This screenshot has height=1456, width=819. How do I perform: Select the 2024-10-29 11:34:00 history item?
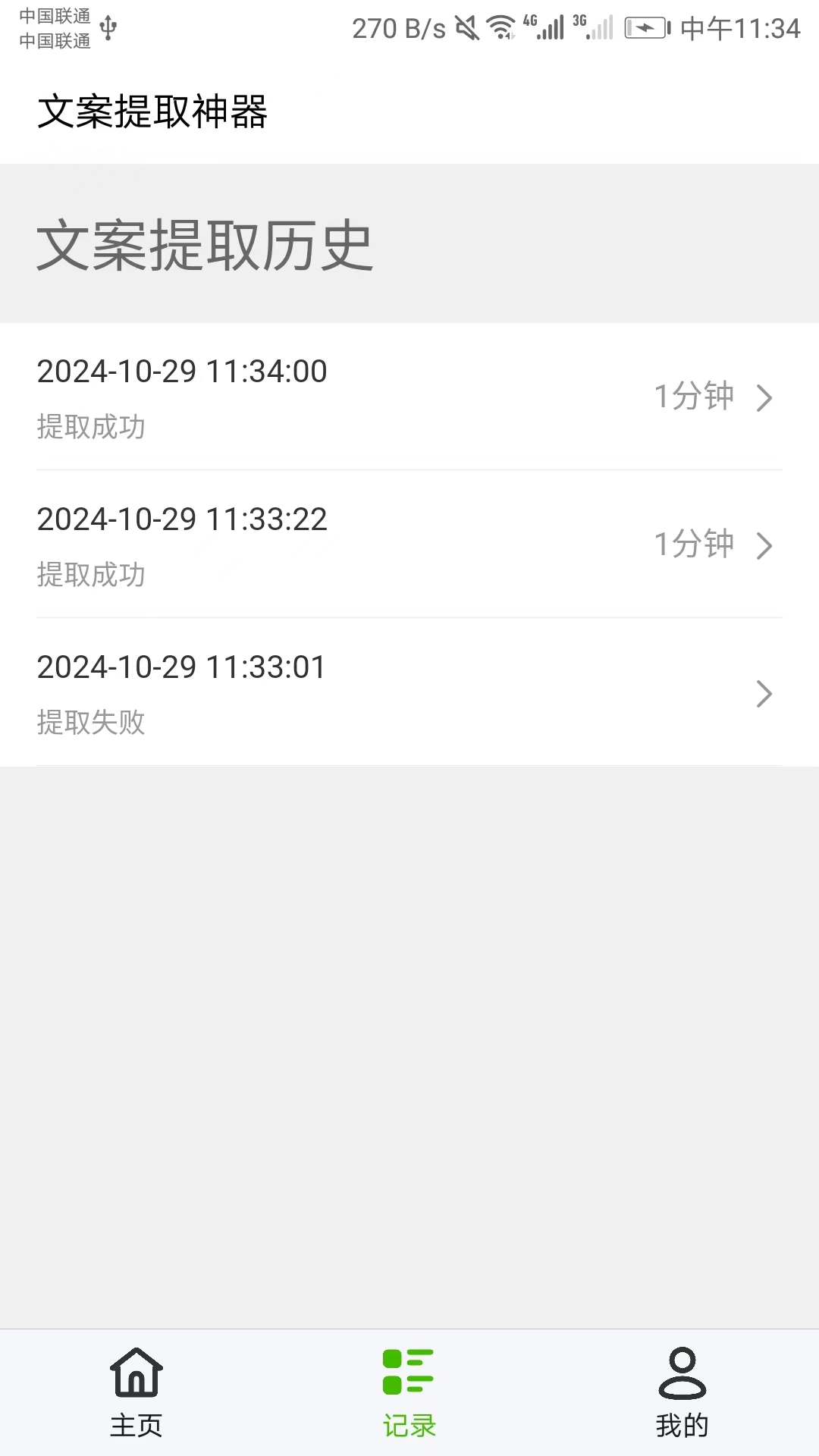pos(303,397)
